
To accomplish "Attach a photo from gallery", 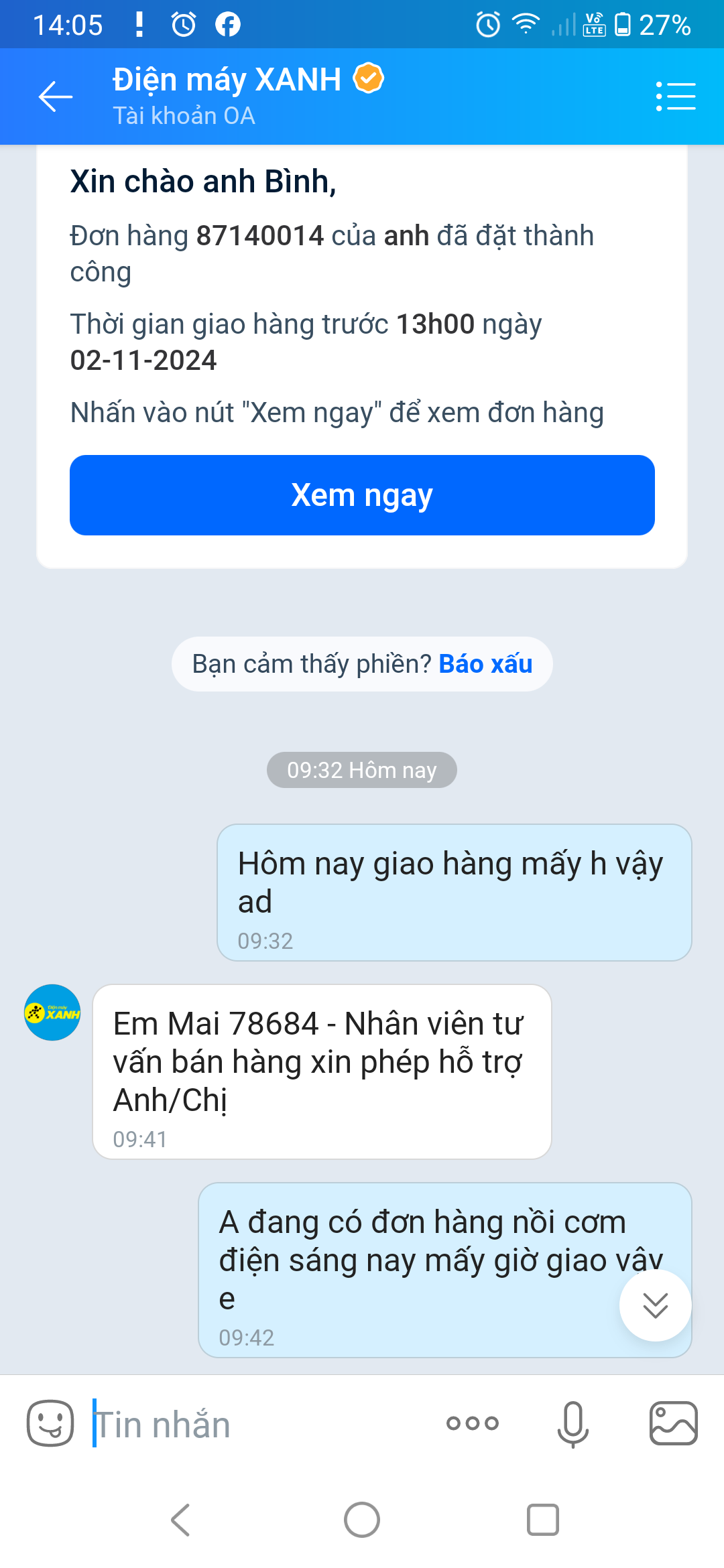I will 673,1423.
